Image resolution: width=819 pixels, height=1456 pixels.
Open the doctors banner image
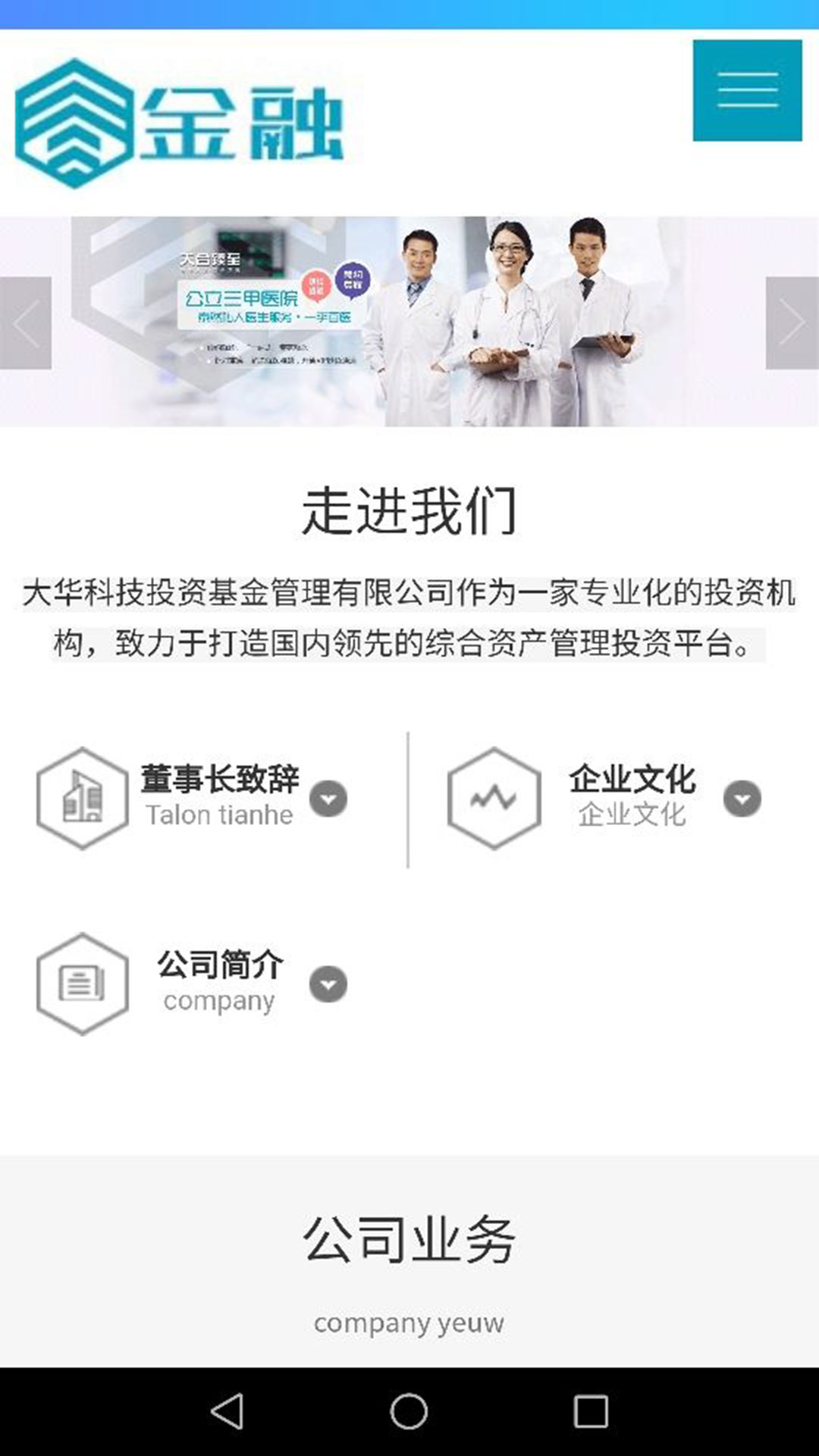409,322
